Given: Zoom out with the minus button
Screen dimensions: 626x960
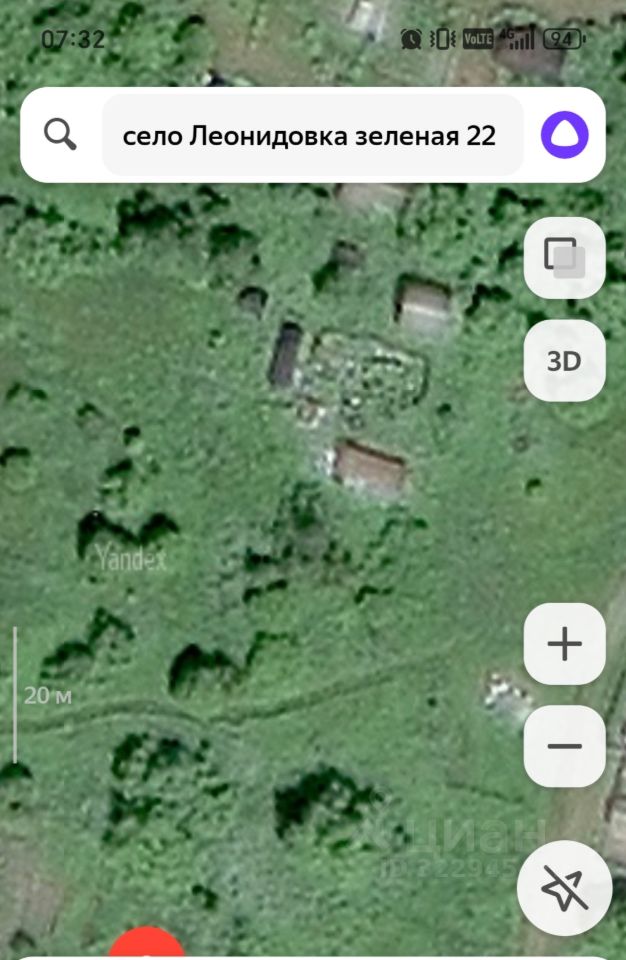Looking at the screenshot, I should point(565,746).
